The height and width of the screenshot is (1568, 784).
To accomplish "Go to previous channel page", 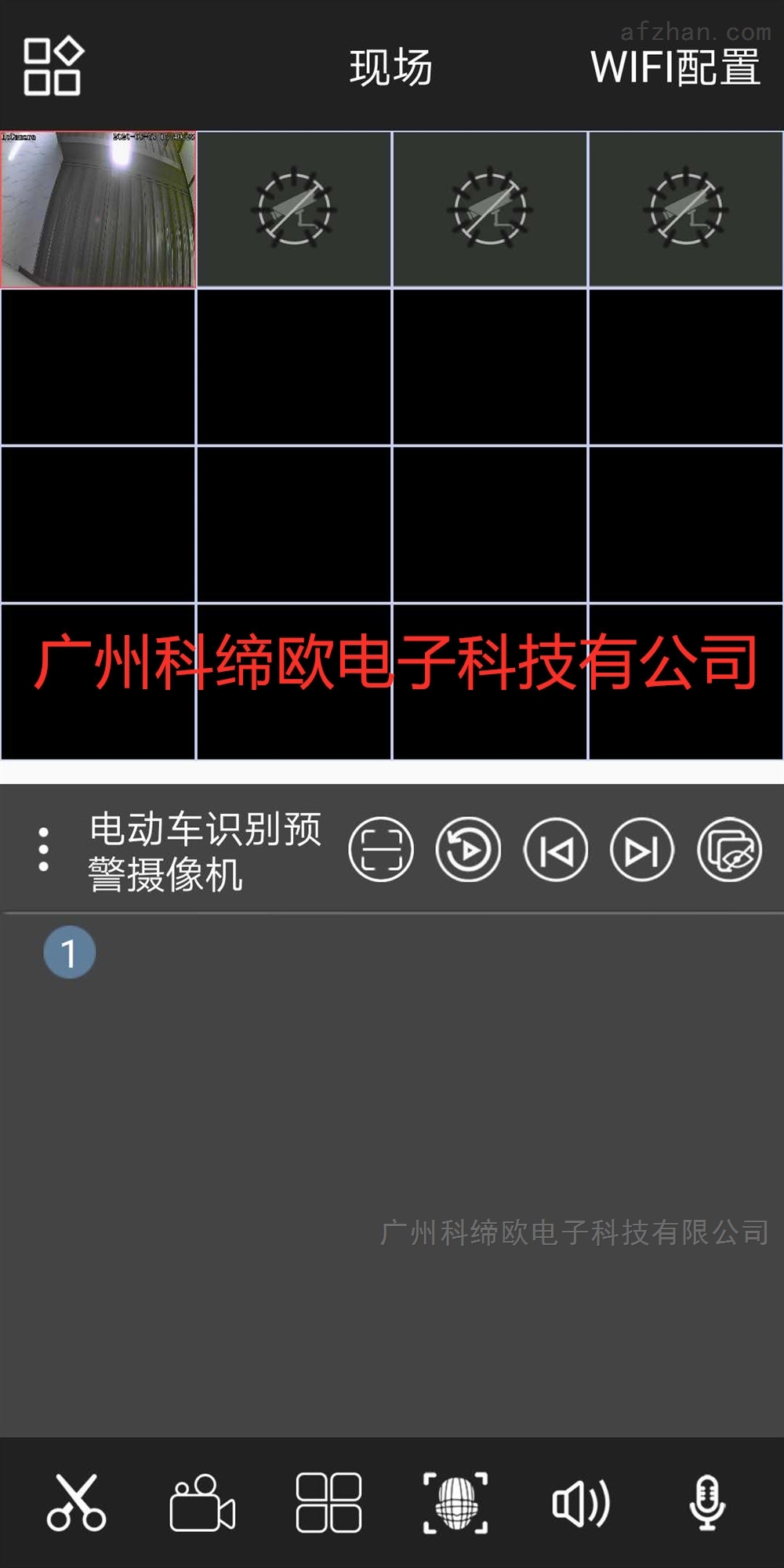I will point(556,850).
